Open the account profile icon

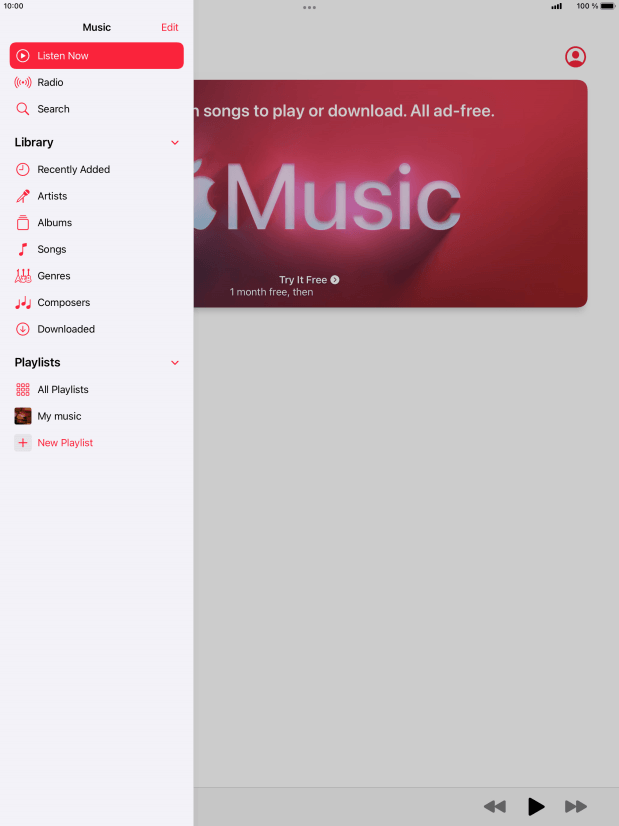click(575, 57)
